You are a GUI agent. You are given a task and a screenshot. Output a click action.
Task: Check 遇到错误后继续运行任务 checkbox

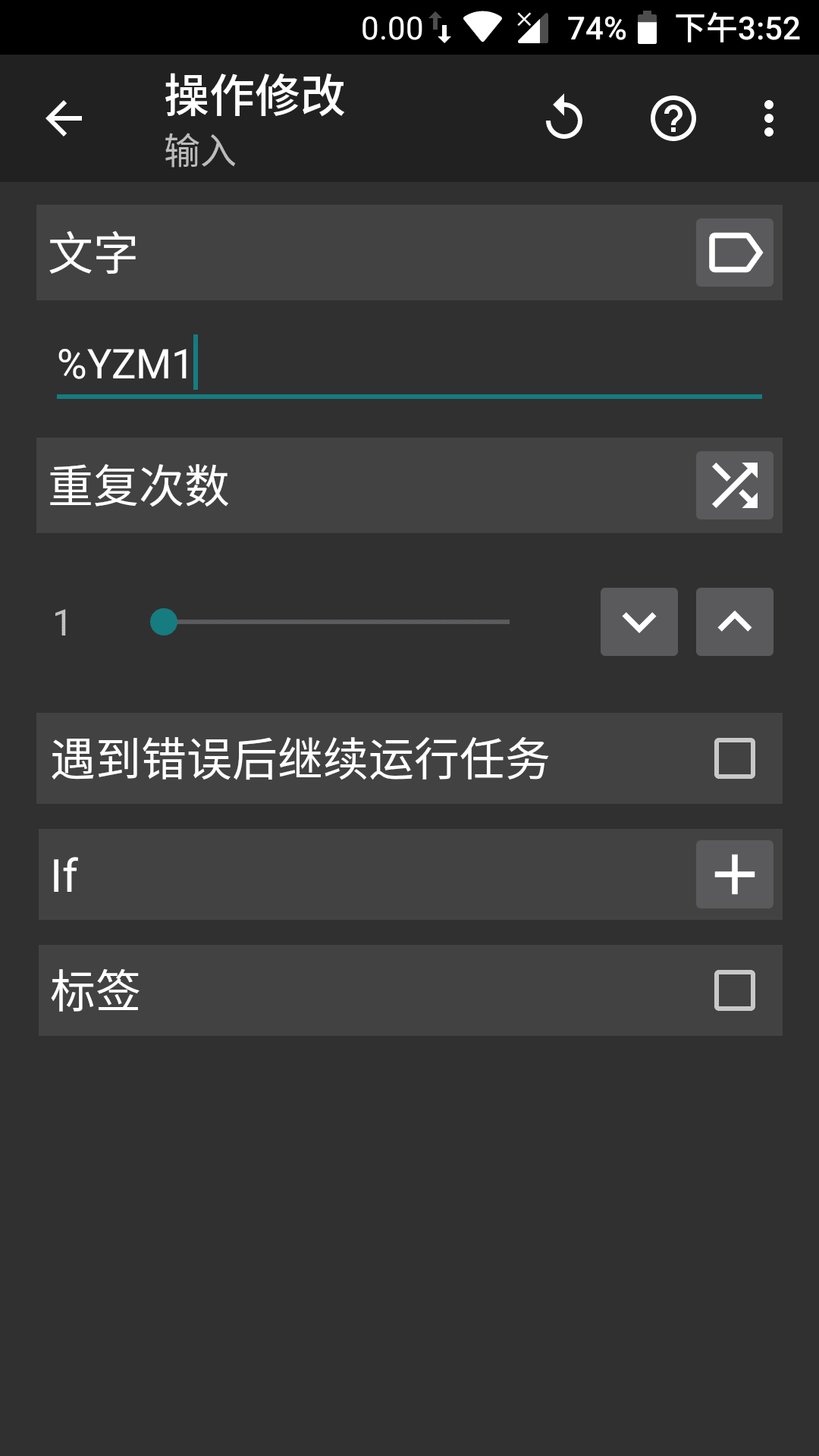tap(734, 758)
